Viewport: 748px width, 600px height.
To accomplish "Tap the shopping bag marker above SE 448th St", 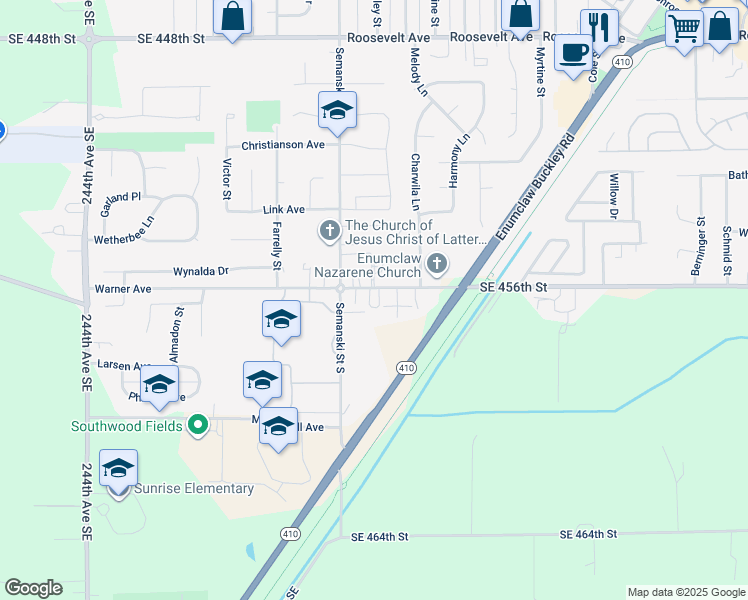I will pyautogui.click(x=232, y=17).
